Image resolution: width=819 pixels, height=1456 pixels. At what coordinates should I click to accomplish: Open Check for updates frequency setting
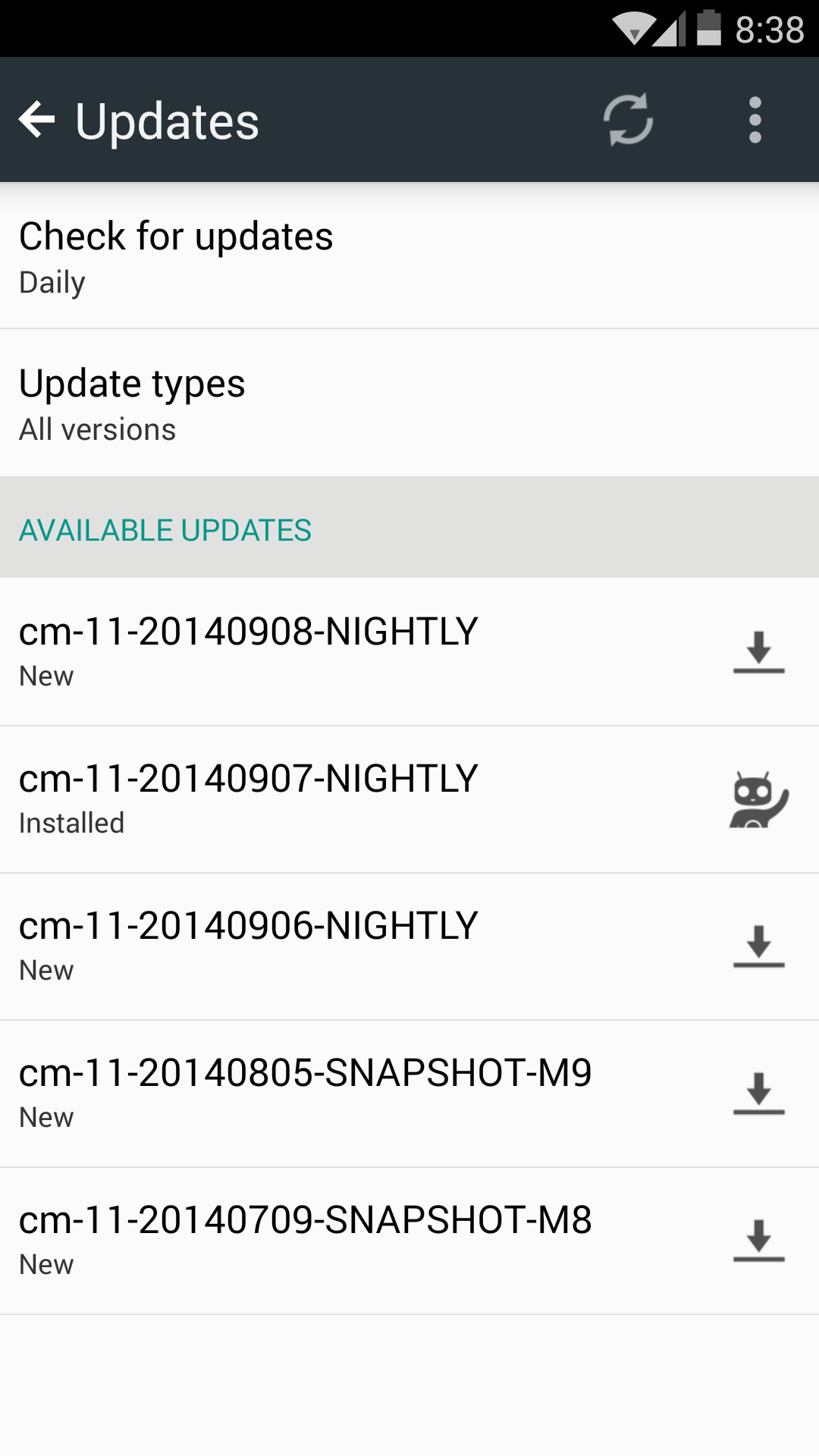click(x=409, y=256)
